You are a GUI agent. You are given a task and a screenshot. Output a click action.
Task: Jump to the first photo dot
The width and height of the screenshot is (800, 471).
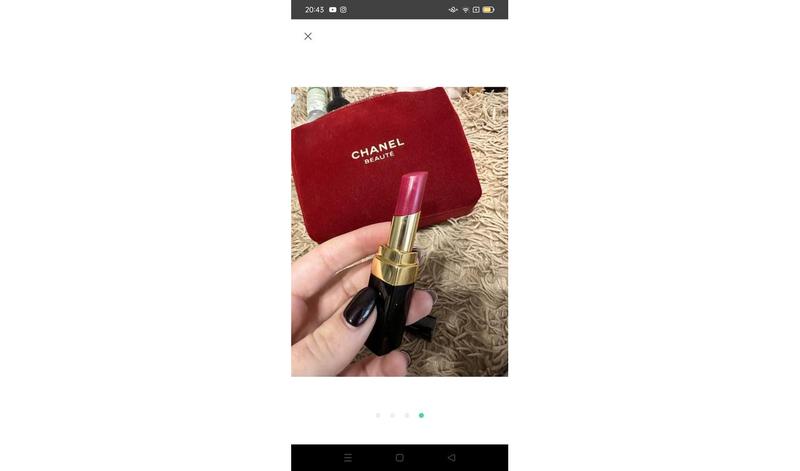[378, 415]
